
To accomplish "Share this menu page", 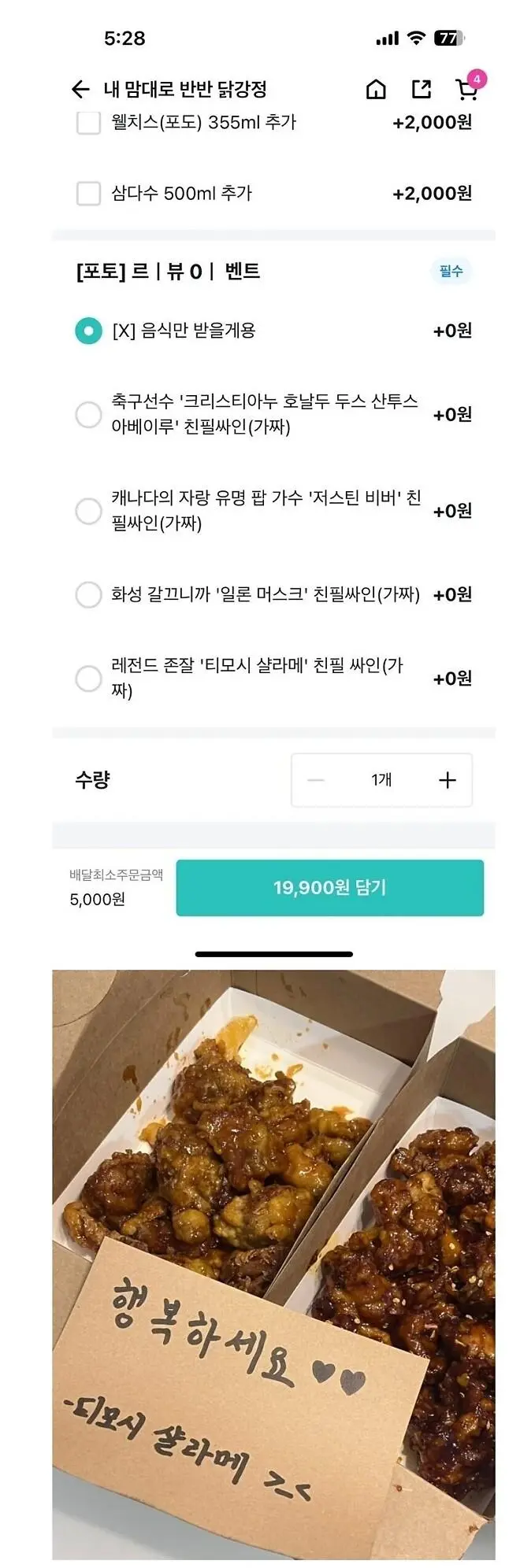I will [x=422, y=90].
